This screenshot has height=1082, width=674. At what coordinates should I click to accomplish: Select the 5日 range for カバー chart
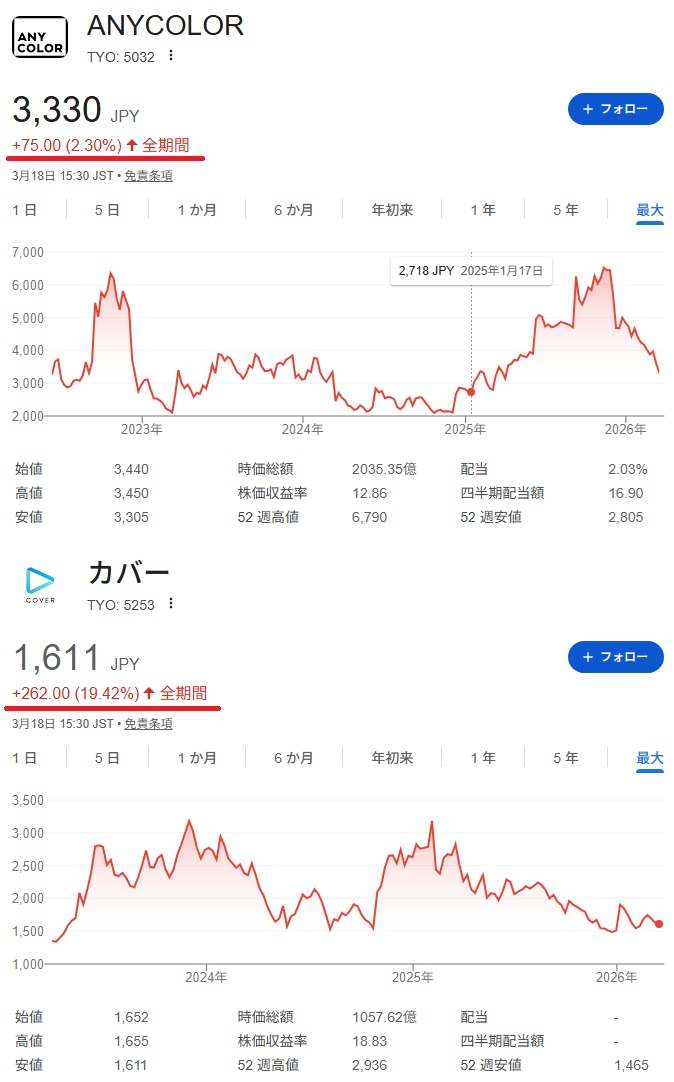point(107,758)
